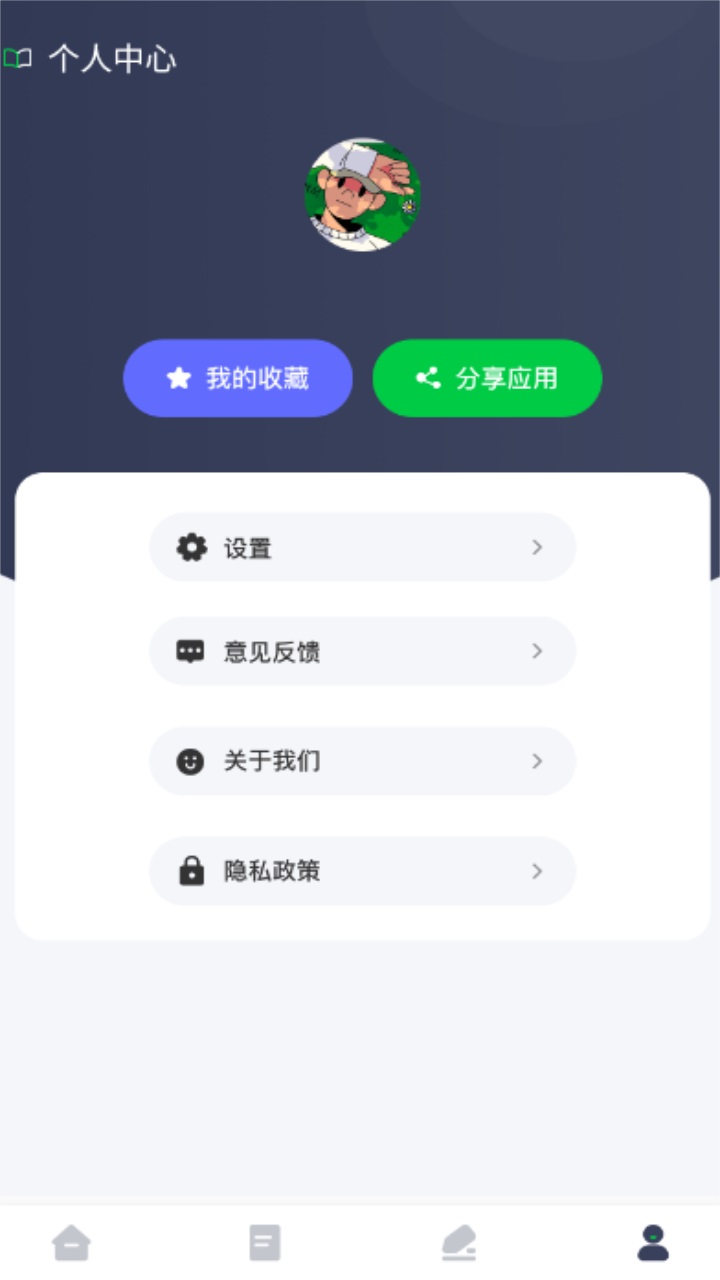Click the document icon in bottom navigation

(x=264, y=1241)
